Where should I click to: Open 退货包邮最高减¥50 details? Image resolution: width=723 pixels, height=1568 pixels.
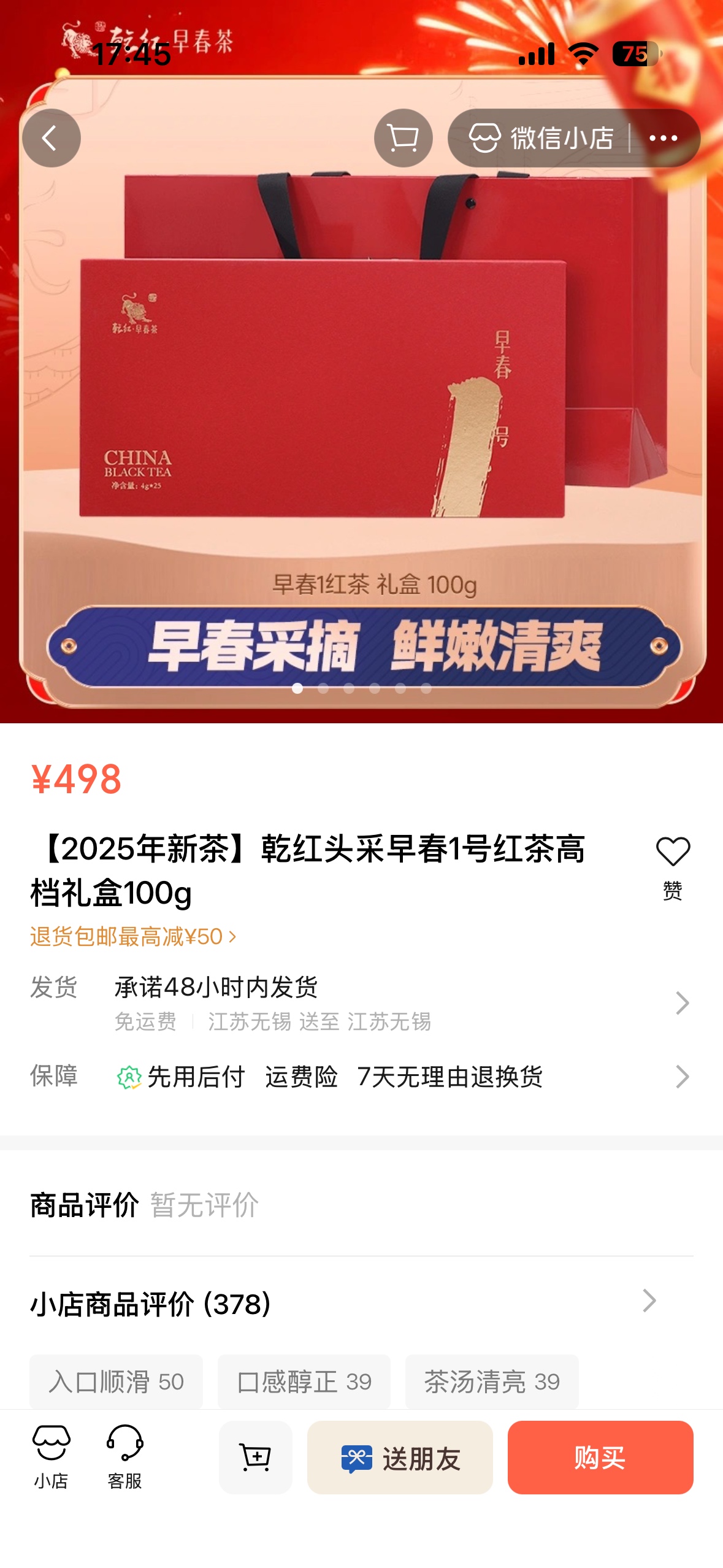coord(133,936)
